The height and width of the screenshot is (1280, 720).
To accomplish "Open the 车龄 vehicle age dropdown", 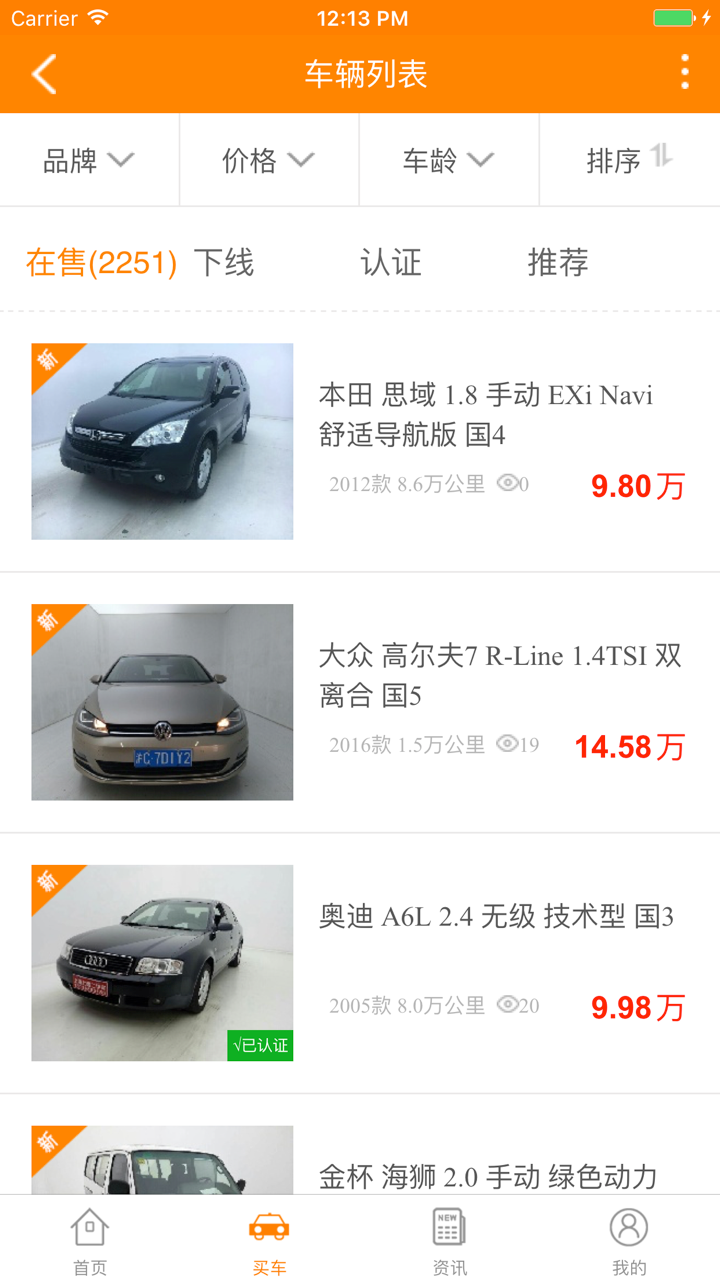I will 449,159.
